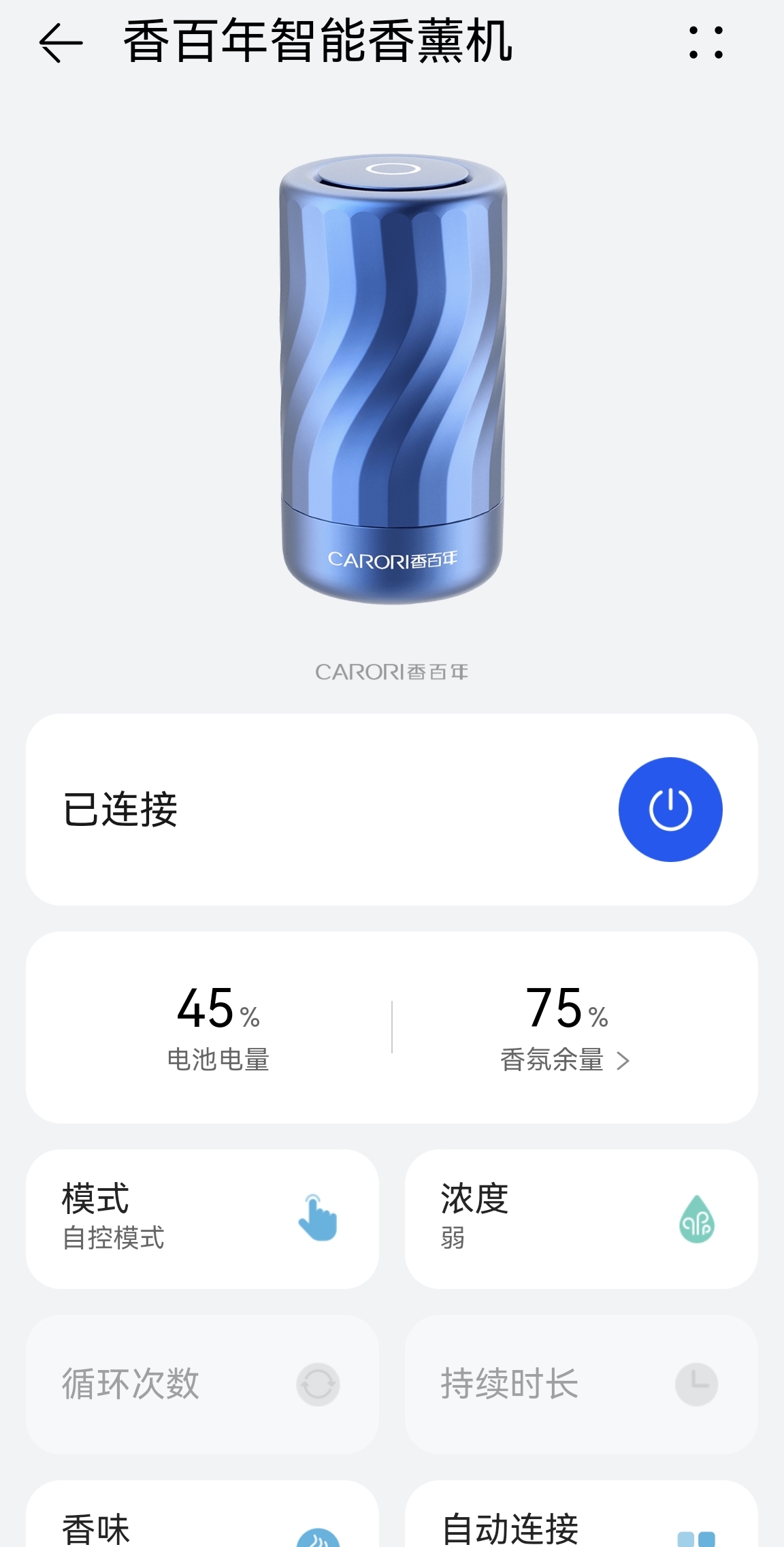This screenshot has width=784, height=1547.
Task: Open the 香味 scent card
Action: tap(202, 1514)
